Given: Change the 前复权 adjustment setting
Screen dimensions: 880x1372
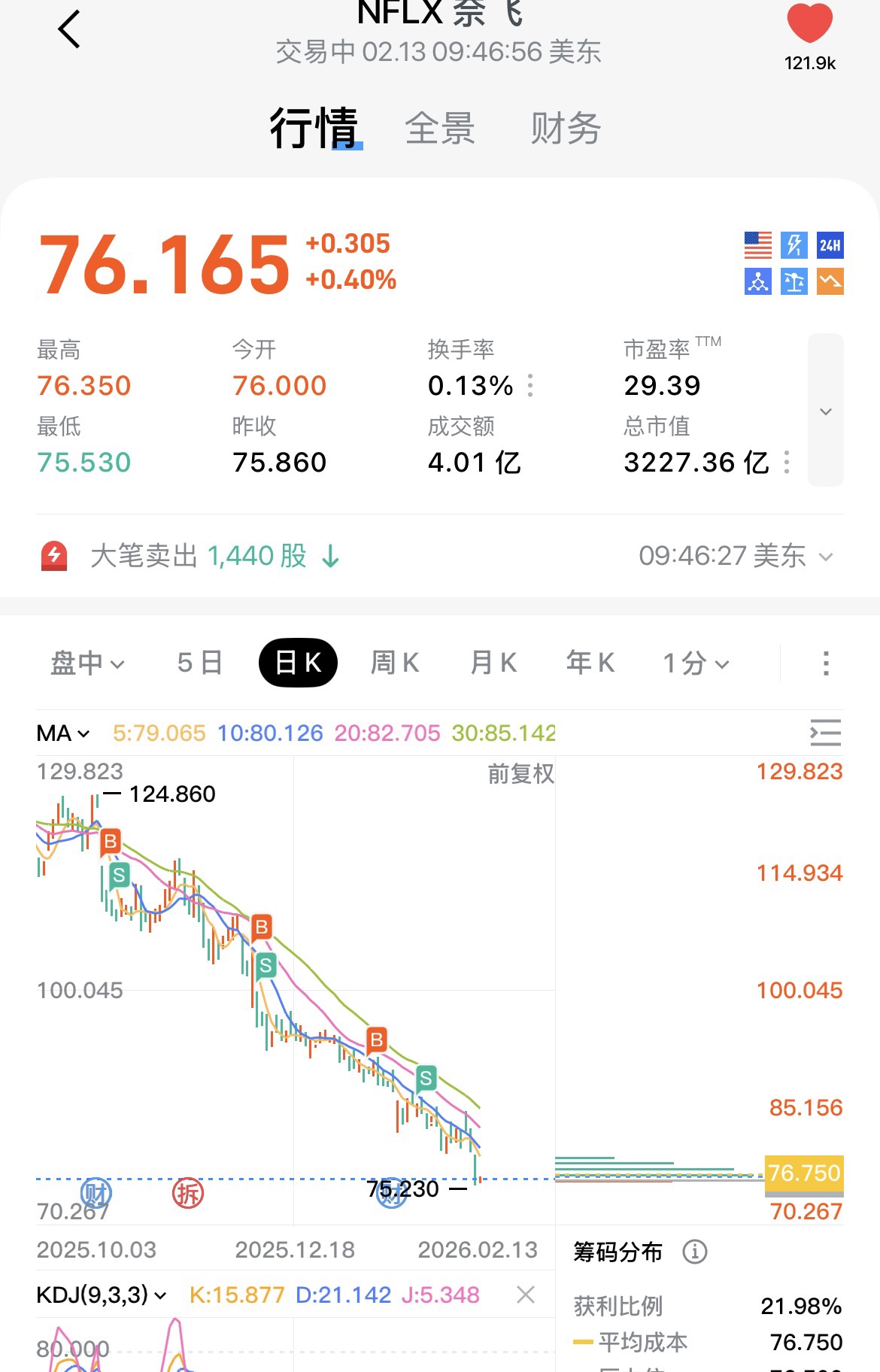Looking at the screenshot, I should (x=520, y=774).
